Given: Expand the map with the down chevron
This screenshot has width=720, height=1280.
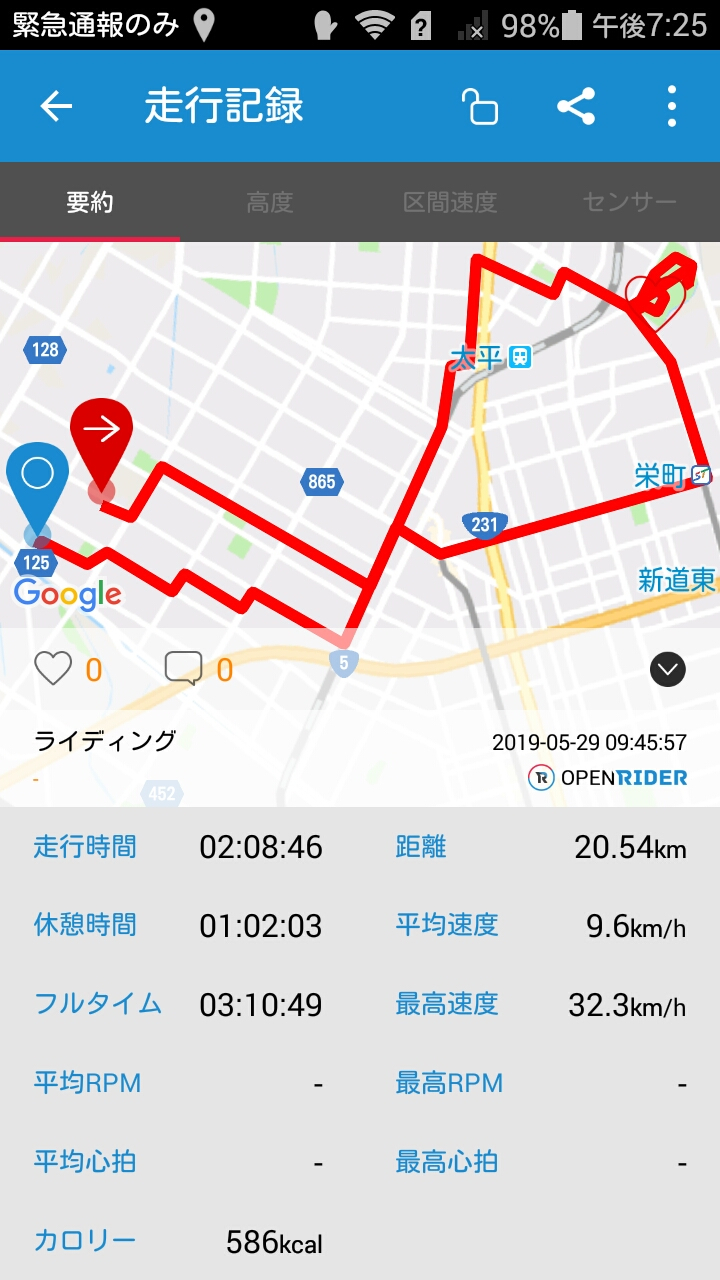Looking at the screenshot, I should [x=668, y=669].
